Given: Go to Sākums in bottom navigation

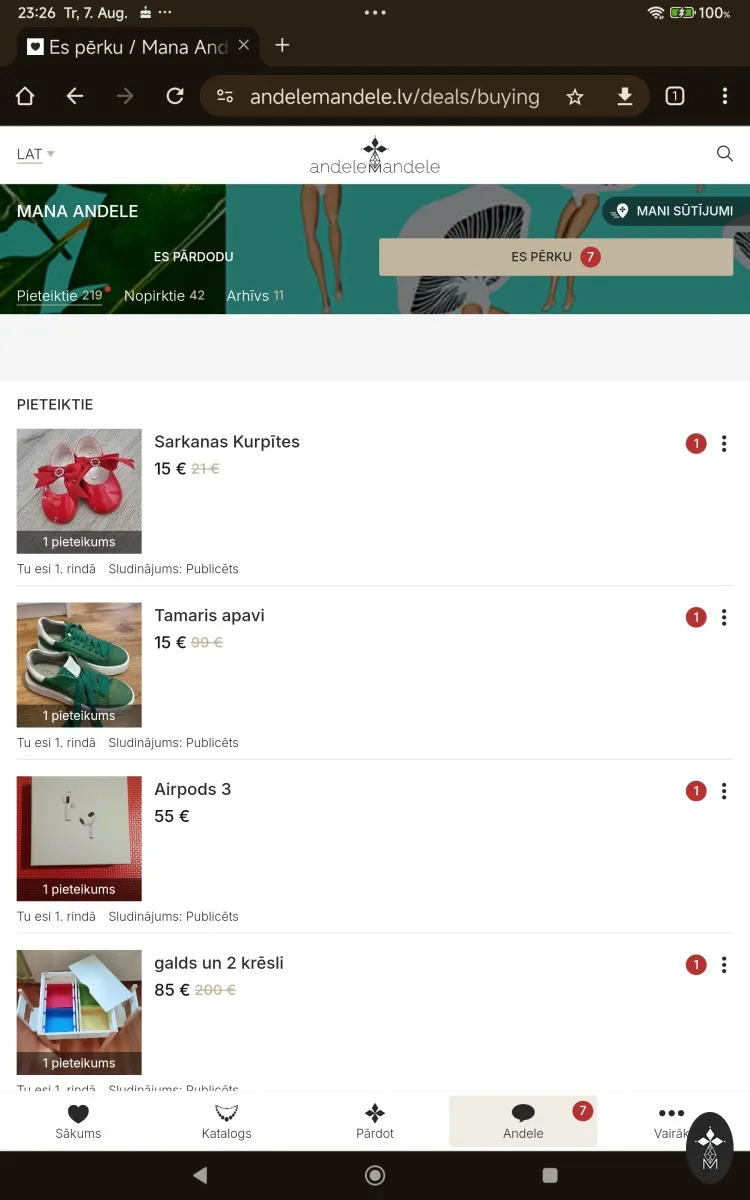Looking at the screenshot, I should click(x=78, y=1122).
